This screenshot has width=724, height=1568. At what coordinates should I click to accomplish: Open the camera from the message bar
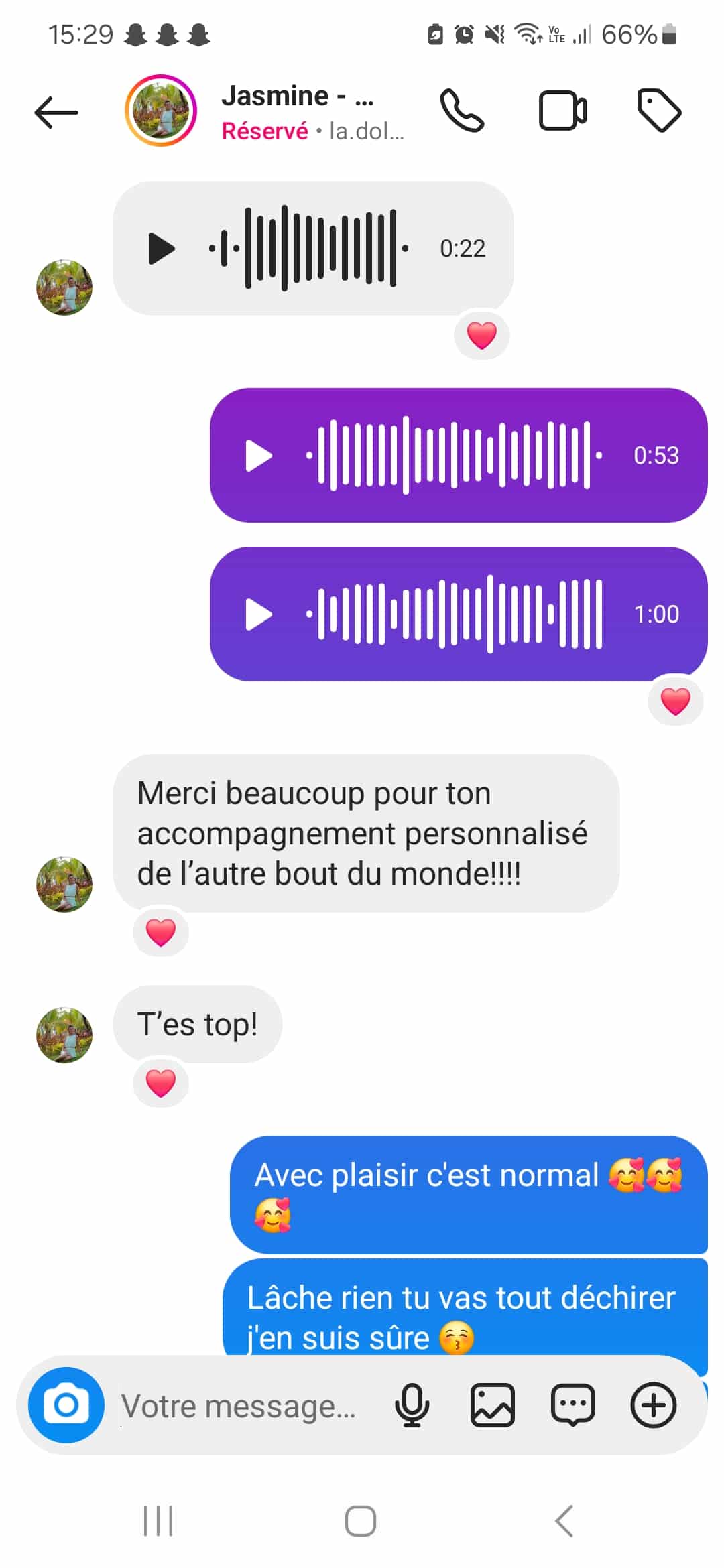pyautogui.click(x=66, y=1404)
